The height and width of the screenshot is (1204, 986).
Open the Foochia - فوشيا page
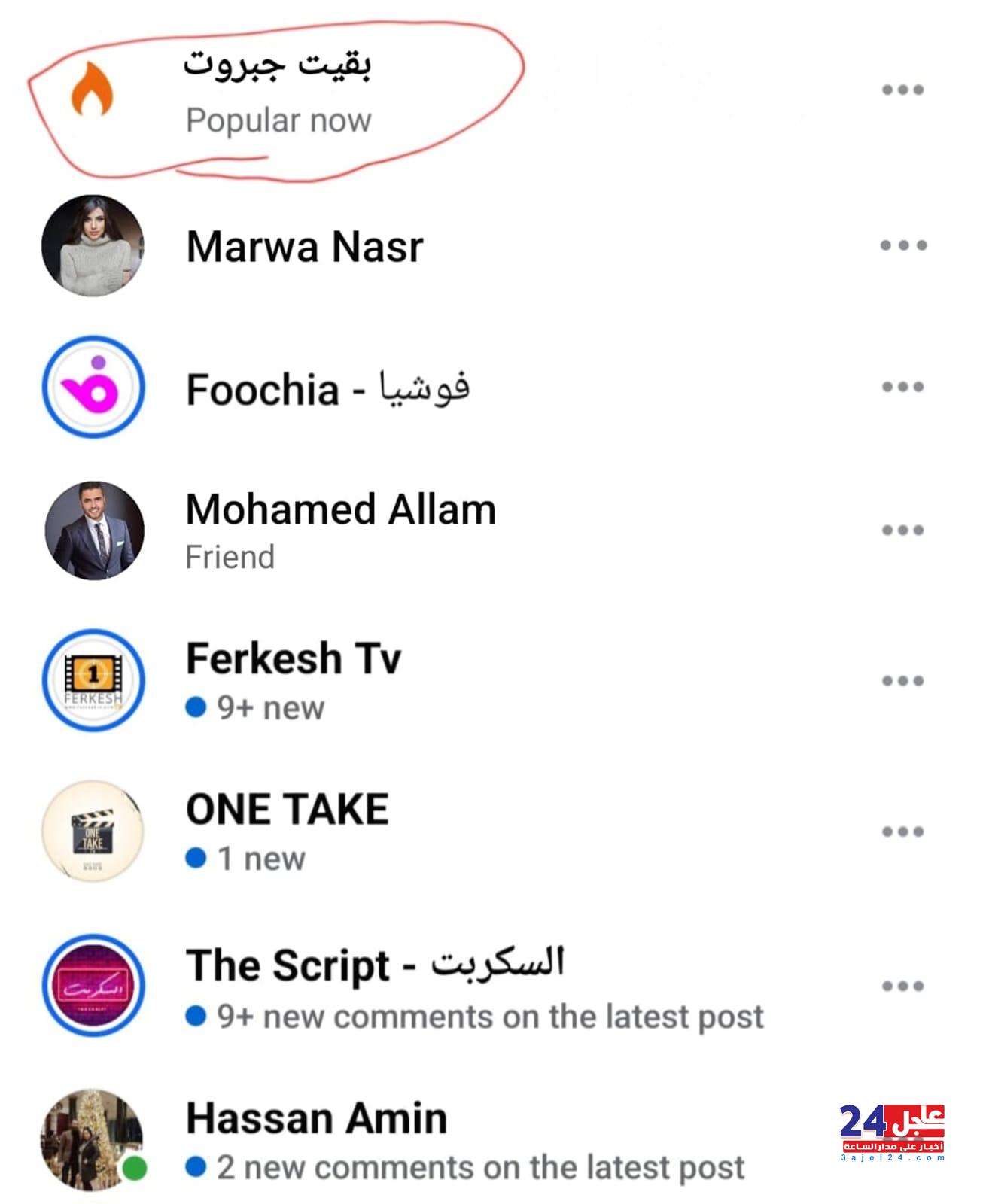327,388
